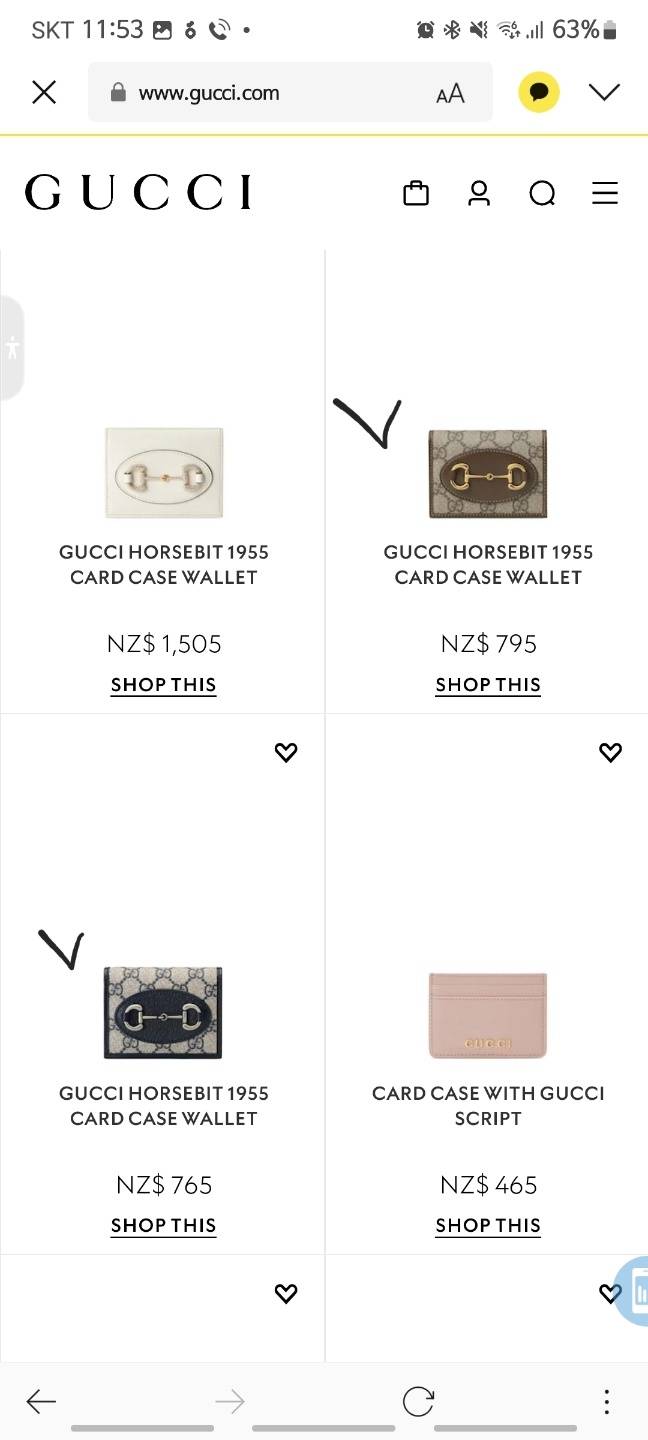
Task: Go back to the previous page
Action: [x=41, y=1402]
